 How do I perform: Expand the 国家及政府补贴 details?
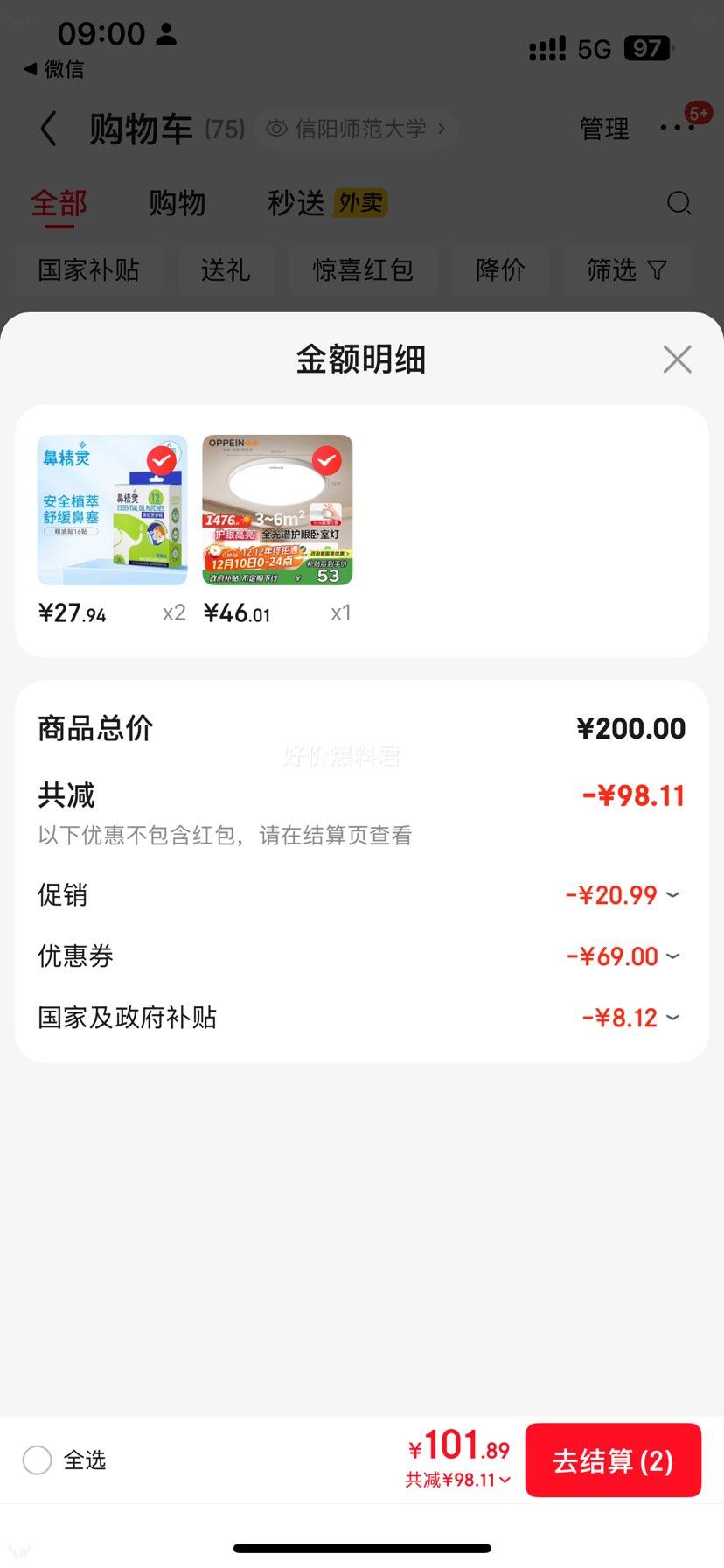coord(630,1018)
